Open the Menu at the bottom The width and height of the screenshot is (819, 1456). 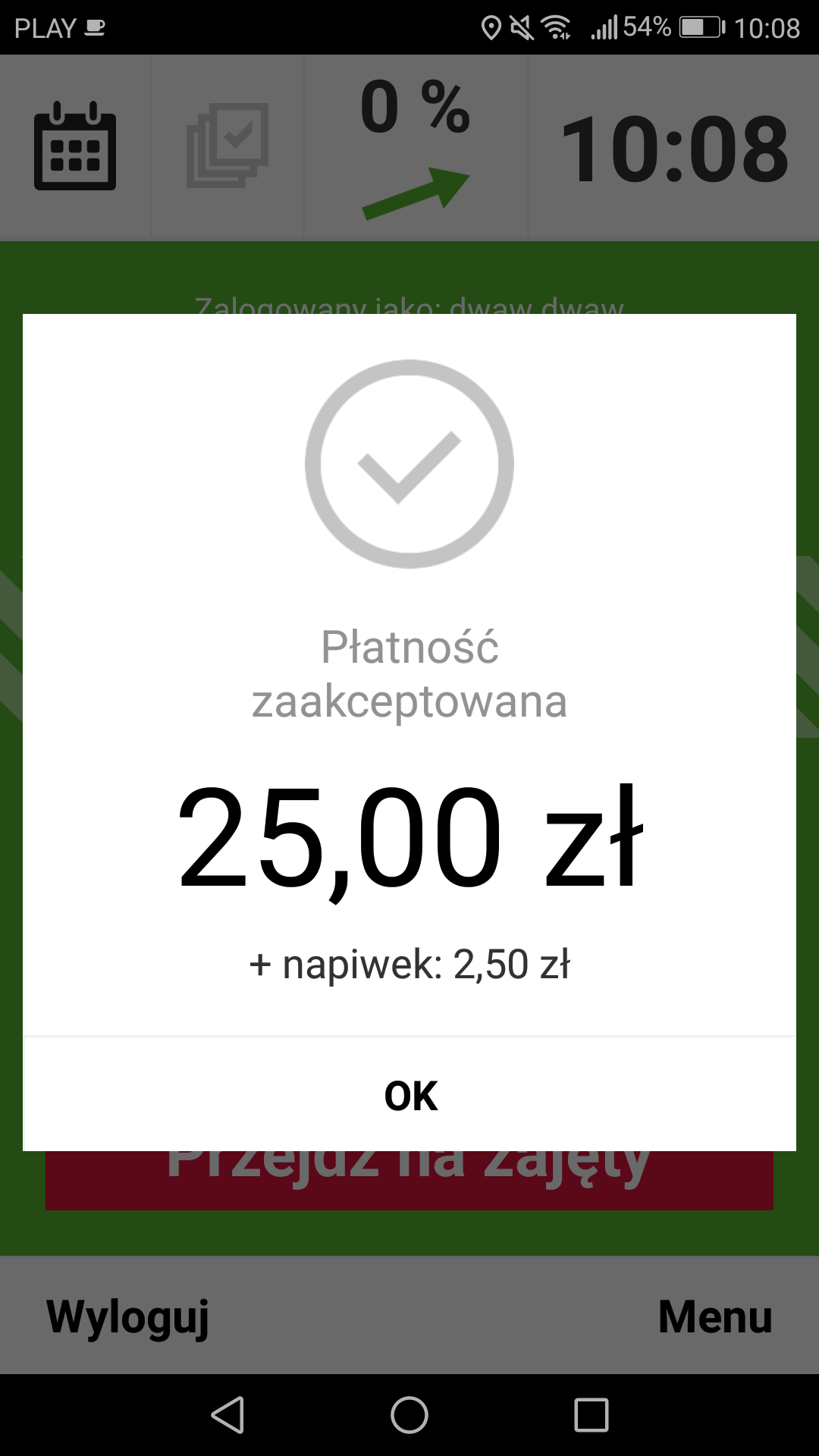pyautogui.click(x=714, y=1317)
